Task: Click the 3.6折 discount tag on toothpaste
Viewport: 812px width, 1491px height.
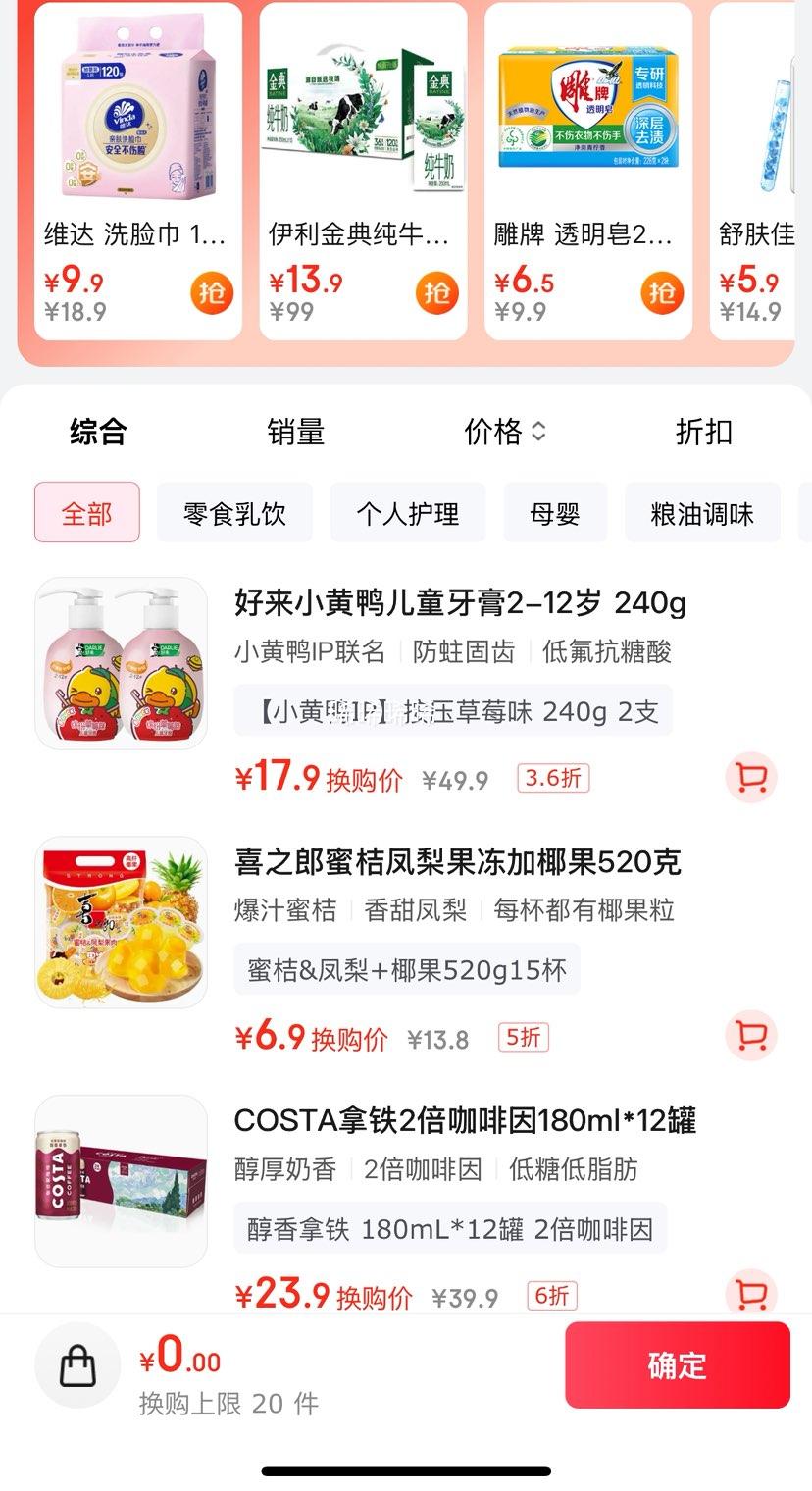Action: (x=551, y=777)
